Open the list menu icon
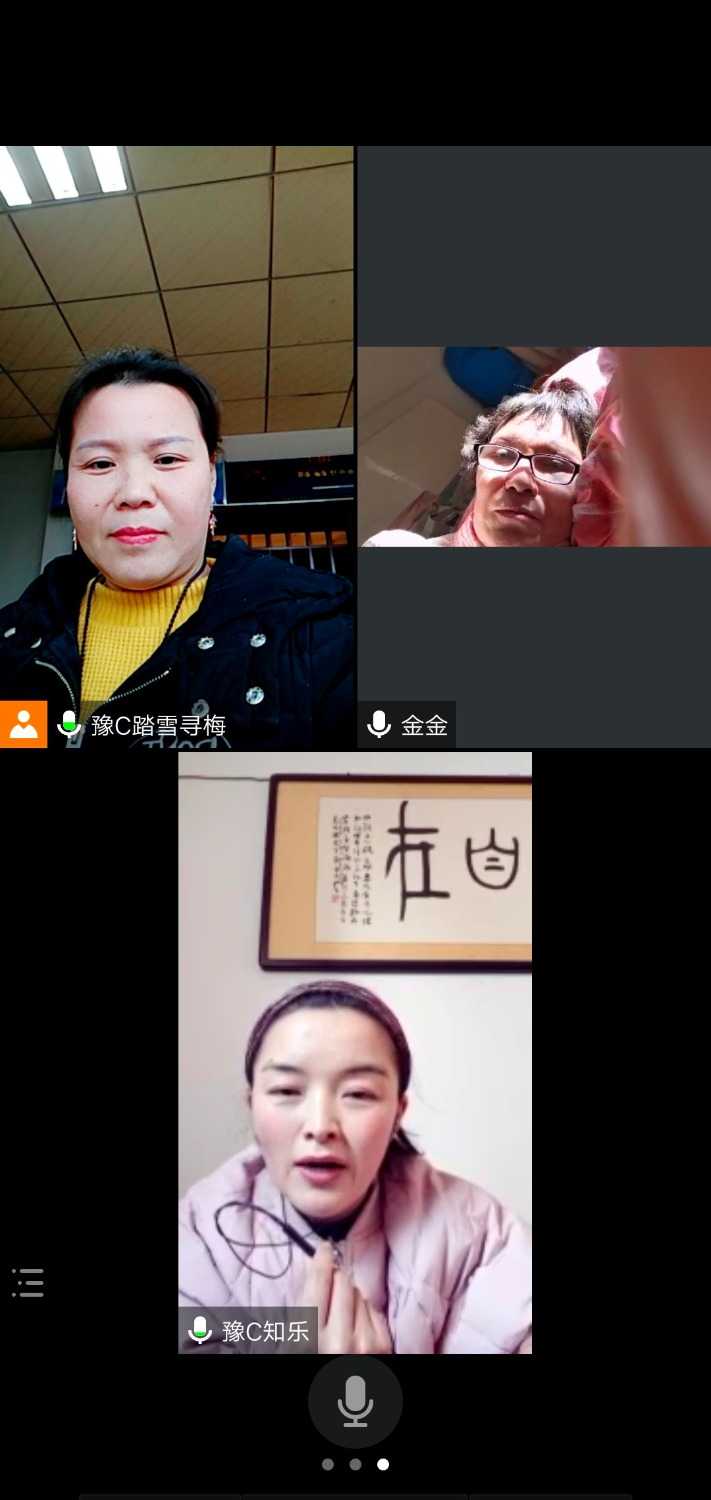Viewport: 711px width, 1500px height. (x=28, y=1282)
